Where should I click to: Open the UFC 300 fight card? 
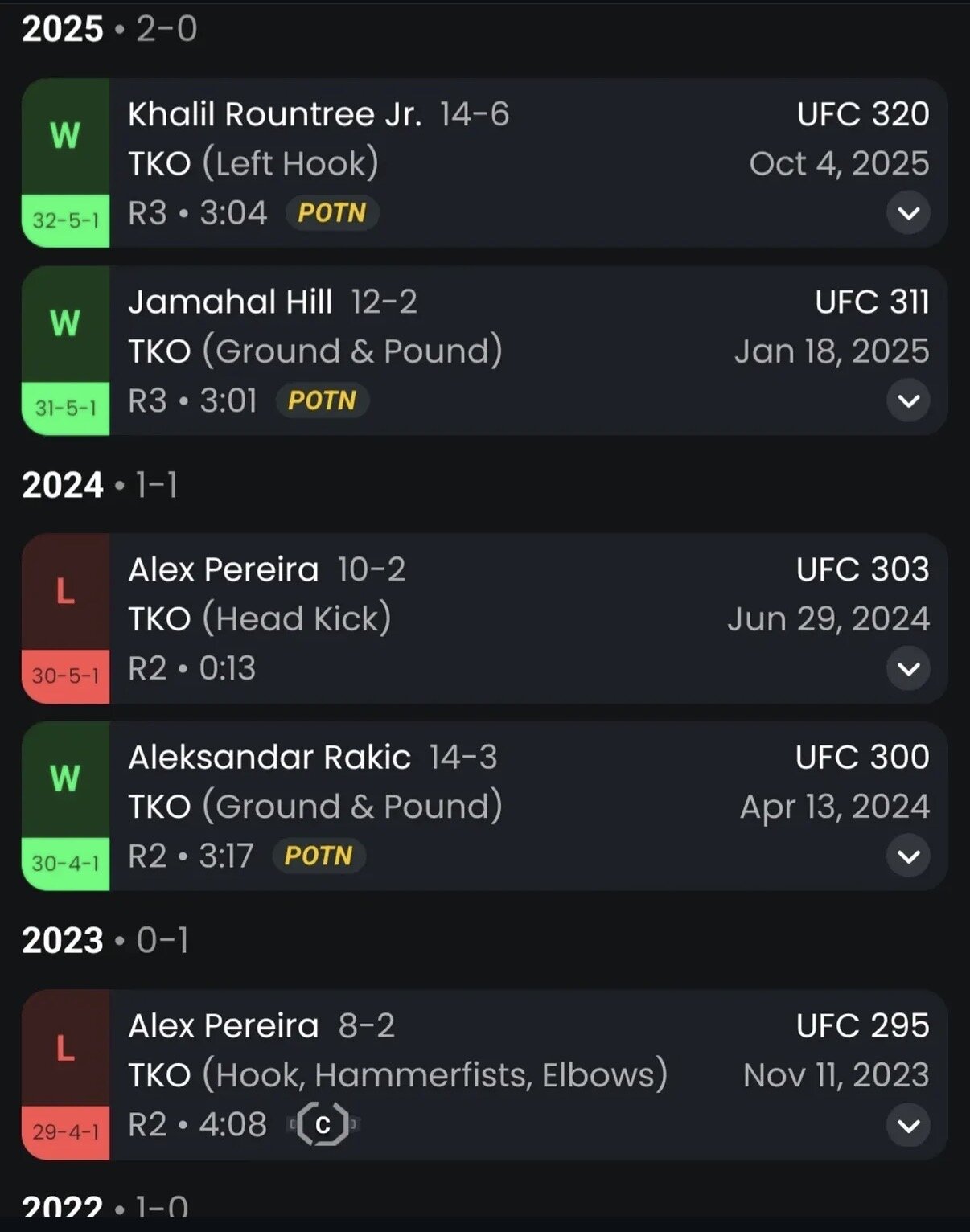tap(862, 758)
